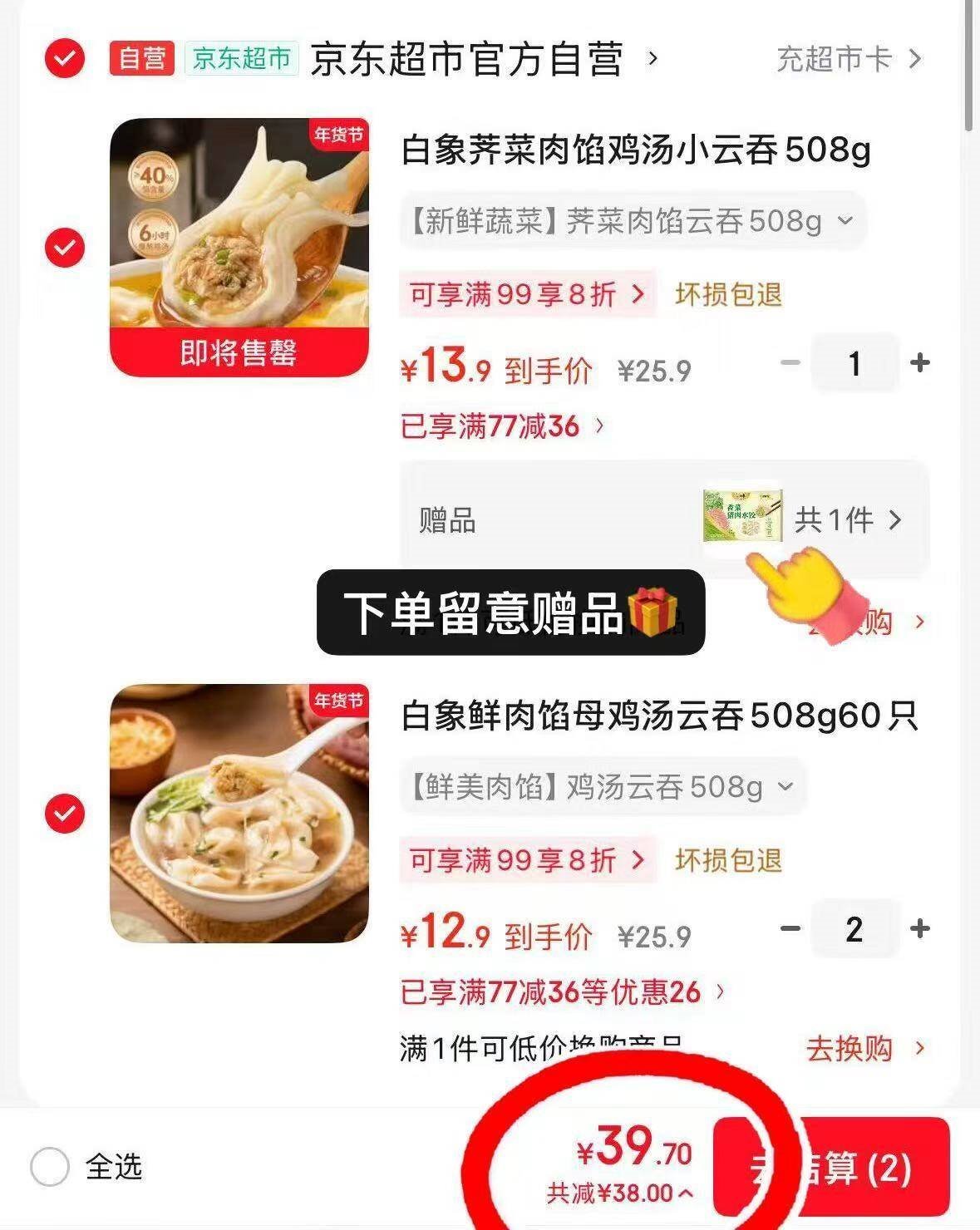View 满99享8折 promo on 荠菜肉馅 item
Screen dimensions: 980x1230
tap(527, 294)
